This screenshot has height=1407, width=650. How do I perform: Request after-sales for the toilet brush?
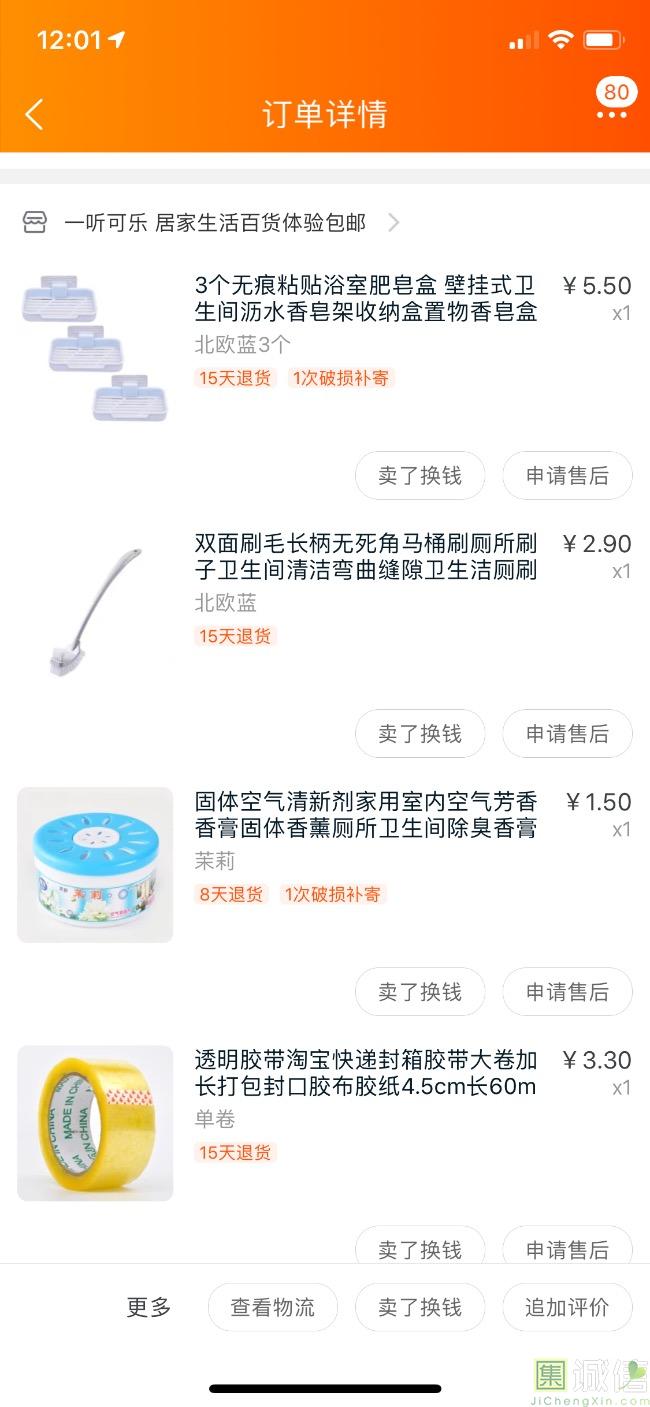click(x=567, y=734)
